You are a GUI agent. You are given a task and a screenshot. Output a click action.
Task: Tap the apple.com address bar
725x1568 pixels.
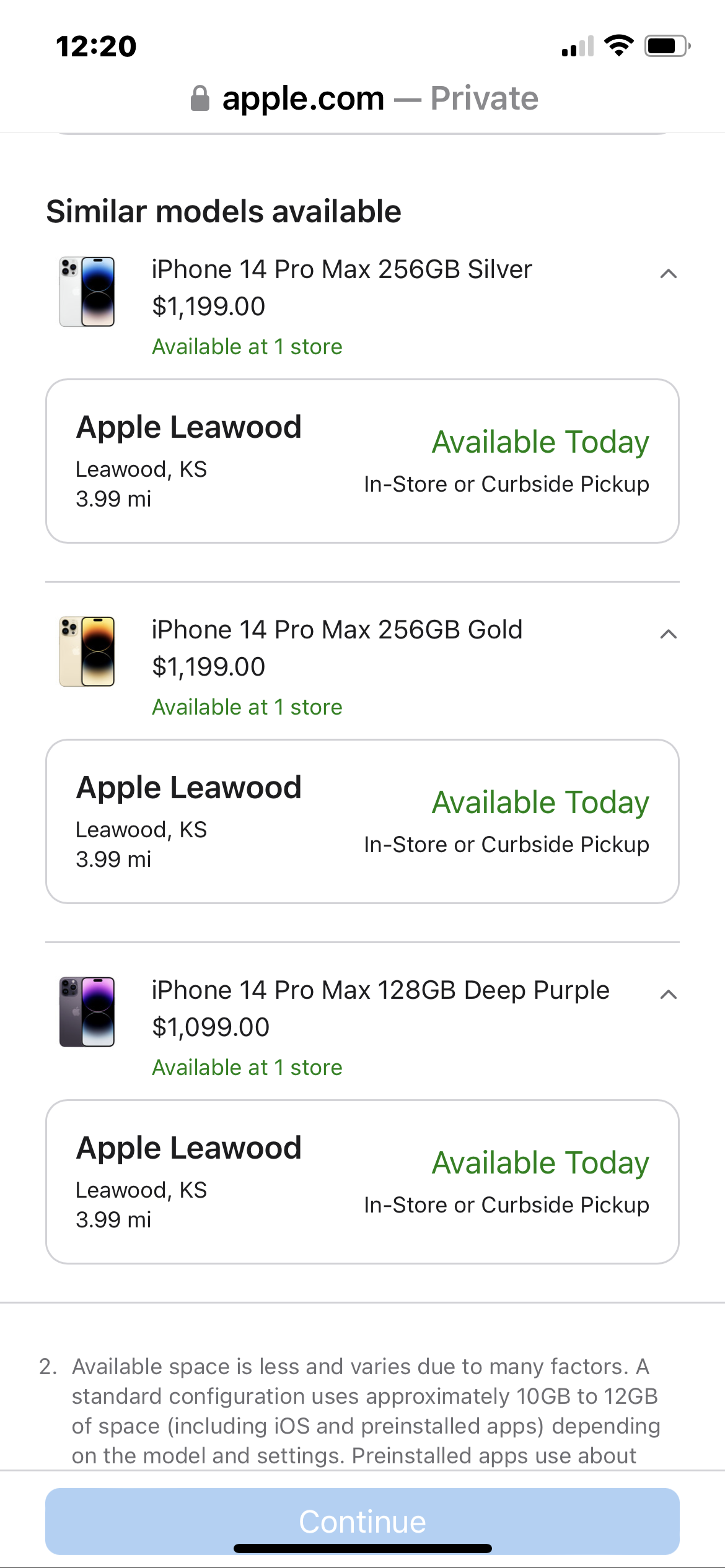tap(364, 98)
